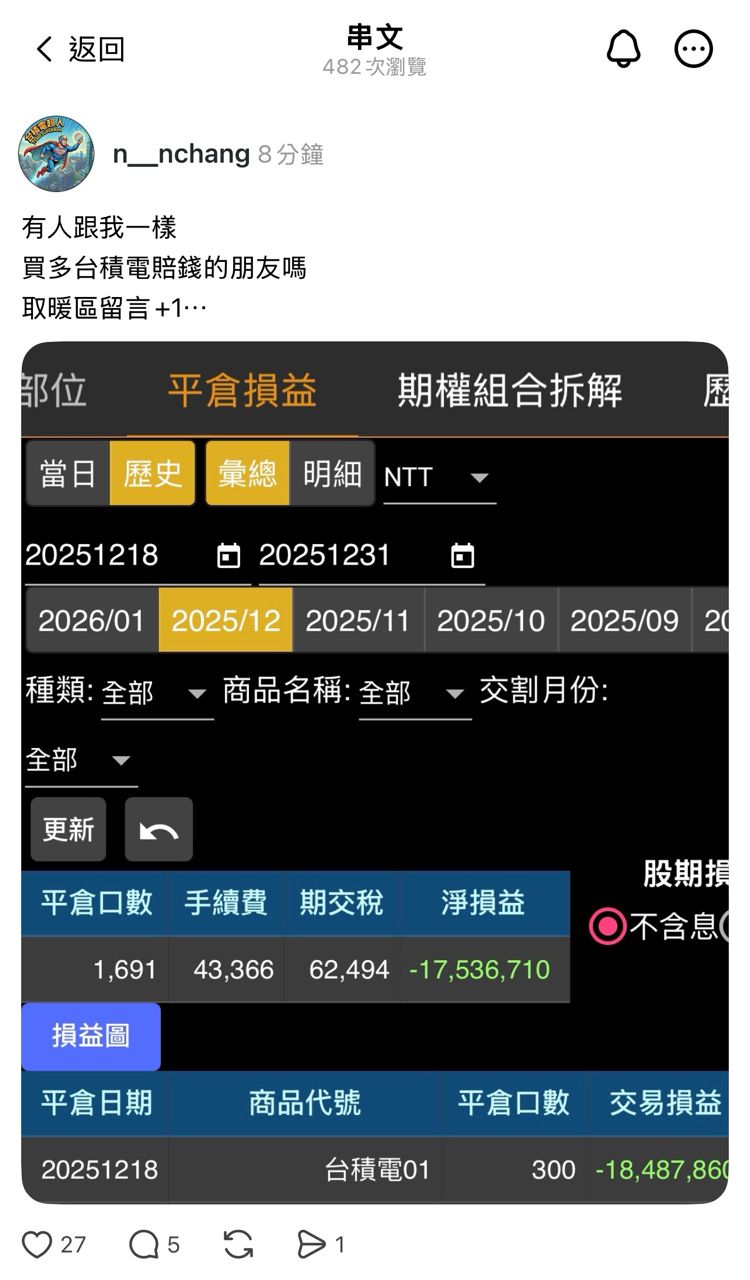Screen dimensions: 750x1280
Task: Open the comments on this post
Action: pos(145,1244)
